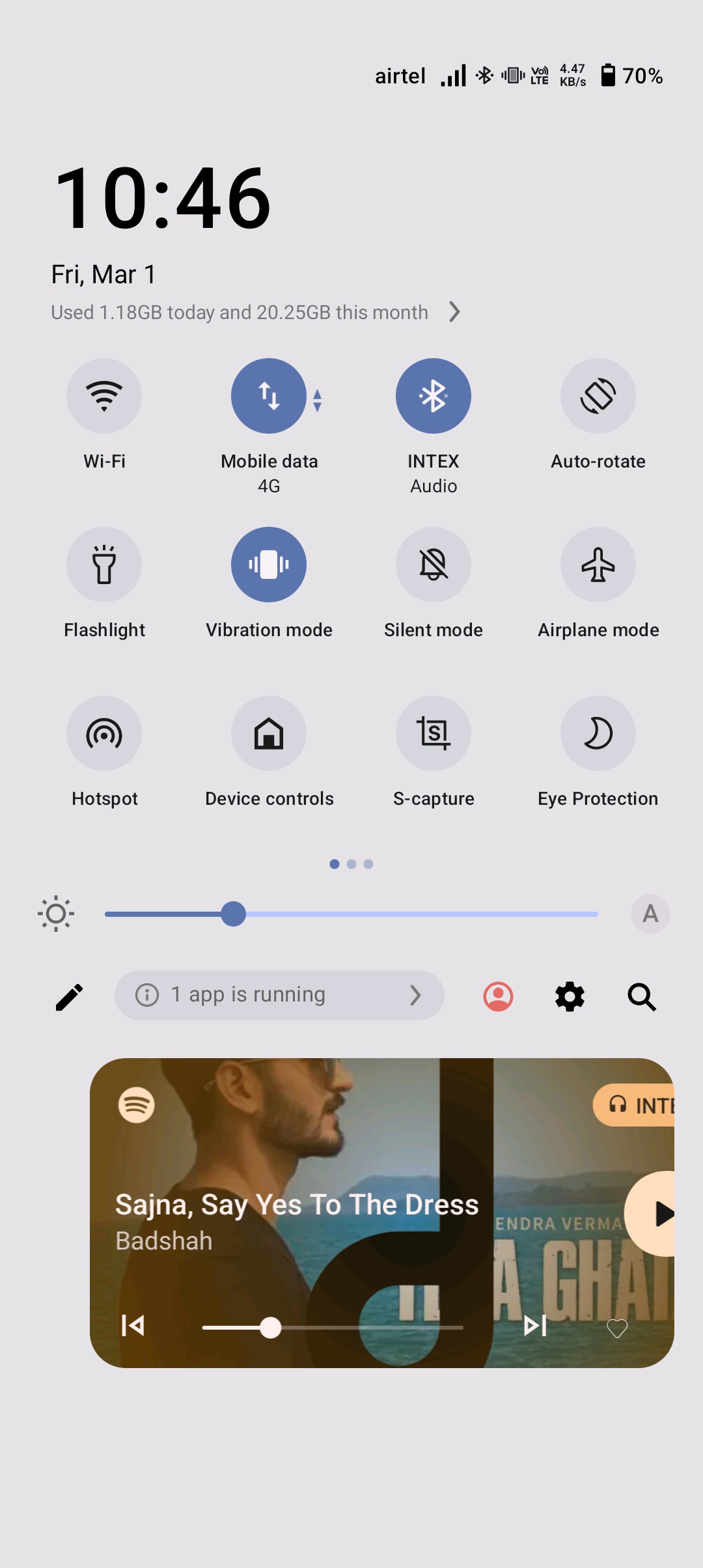
Task: Turn on Airplane mode
Action: pyautogui.click(x=598, y=565)
